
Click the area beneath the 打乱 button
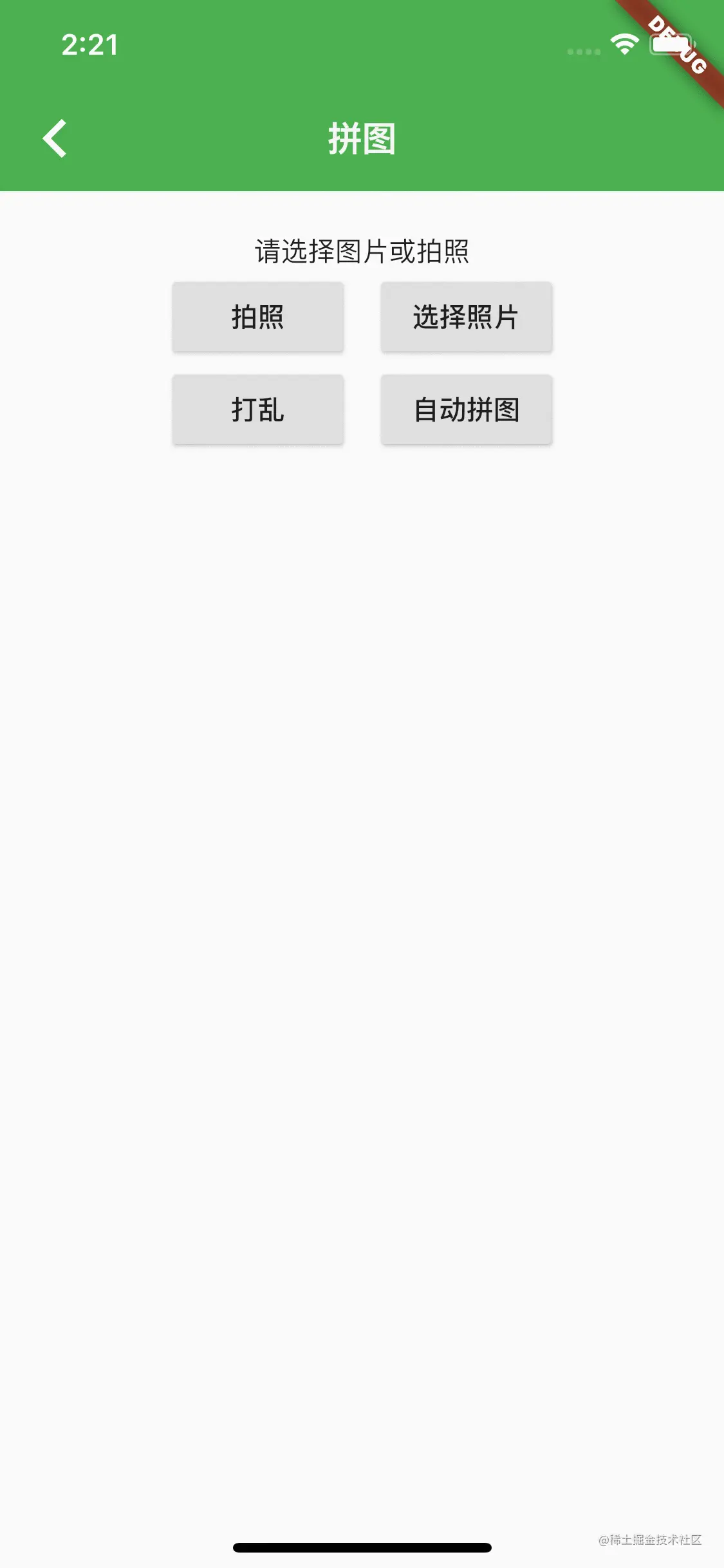[257, 489]
